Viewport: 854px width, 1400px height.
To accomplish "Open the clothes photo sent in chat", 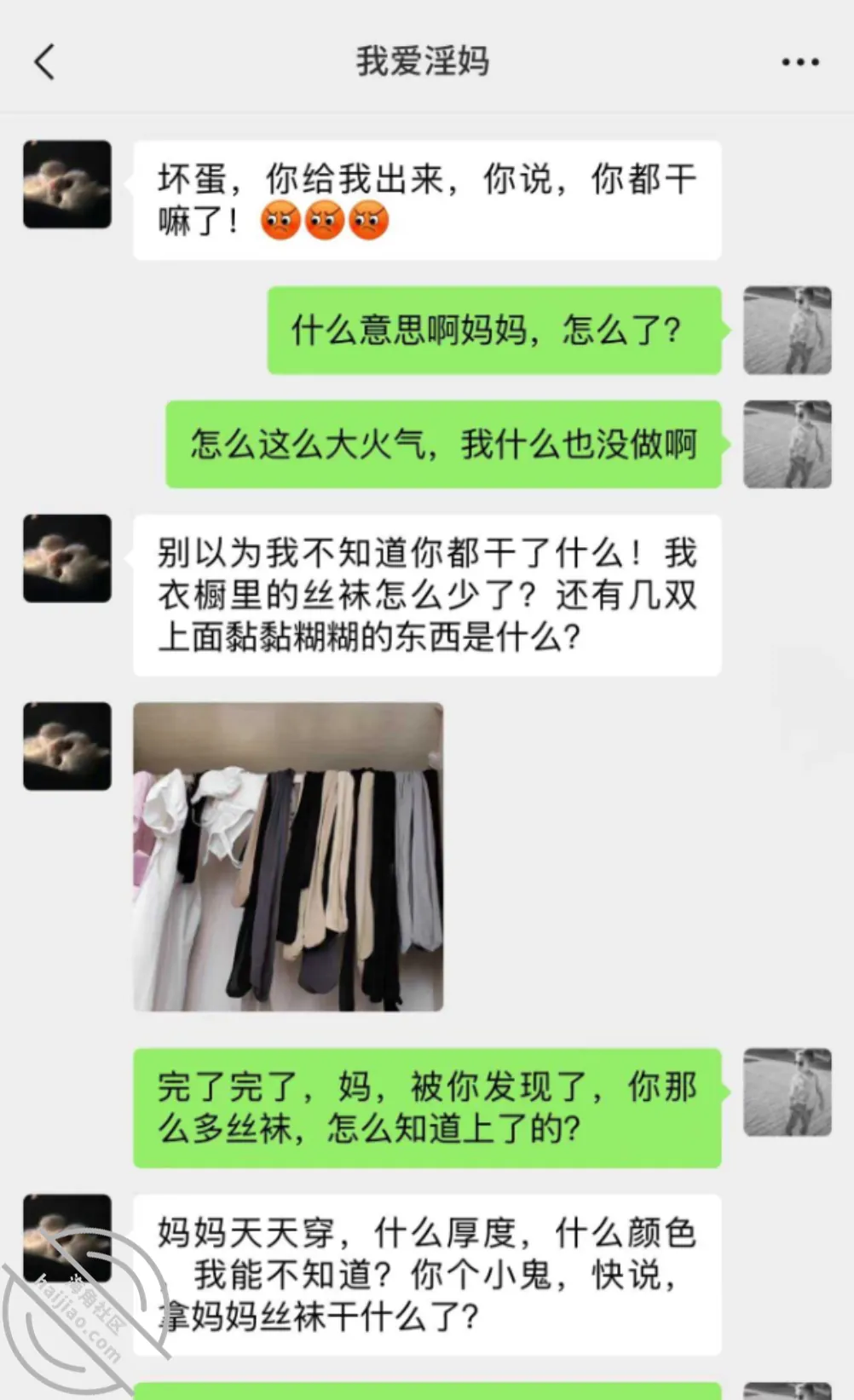I will pyautogui.click(x=288, y=856).
